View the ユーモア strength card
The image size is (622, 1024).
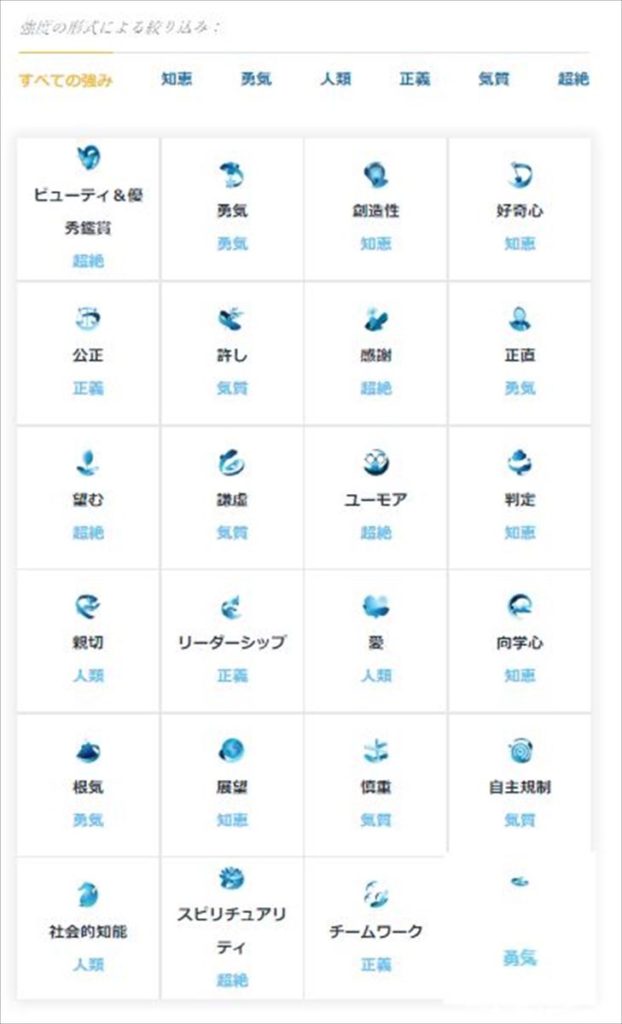click(x=376, y=497)
